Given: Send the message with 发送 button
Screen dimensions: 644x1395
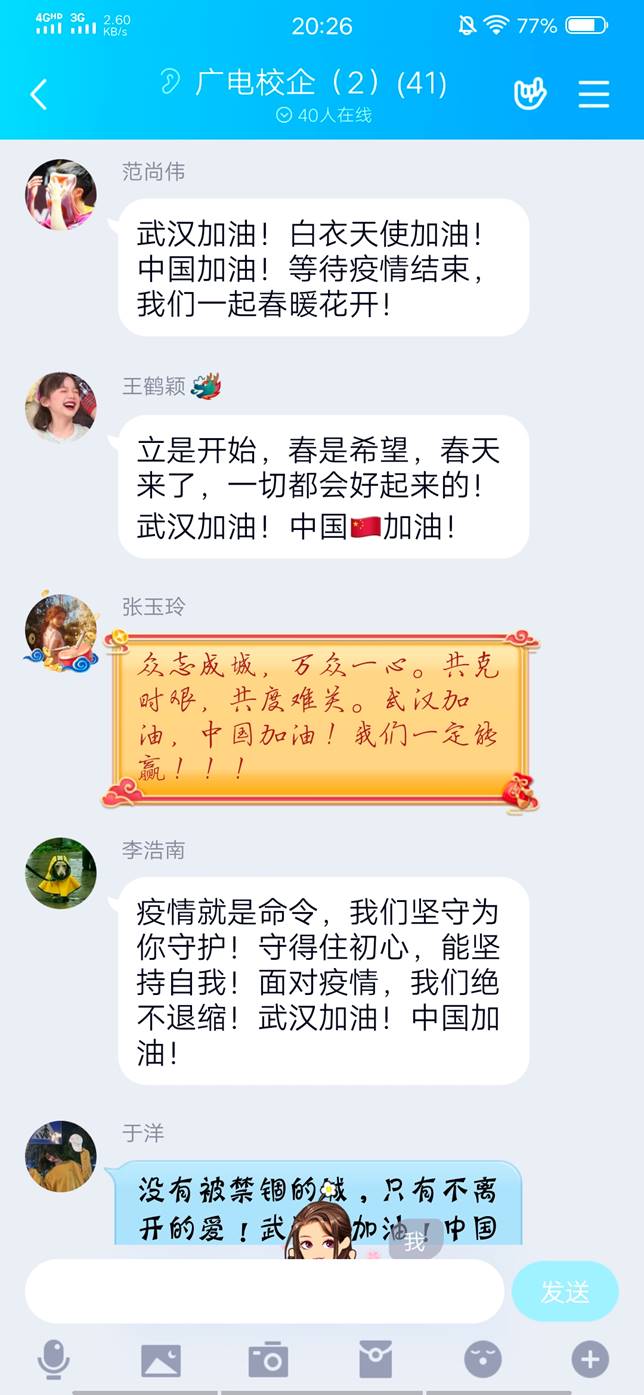Looking at the screenshot, I should 565,1291.
